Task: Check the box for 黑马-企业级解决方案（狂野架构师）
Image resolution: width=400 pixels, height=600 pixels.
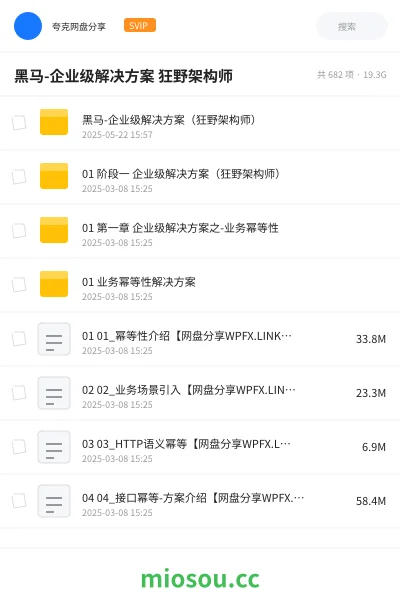Action: point(19,123)
